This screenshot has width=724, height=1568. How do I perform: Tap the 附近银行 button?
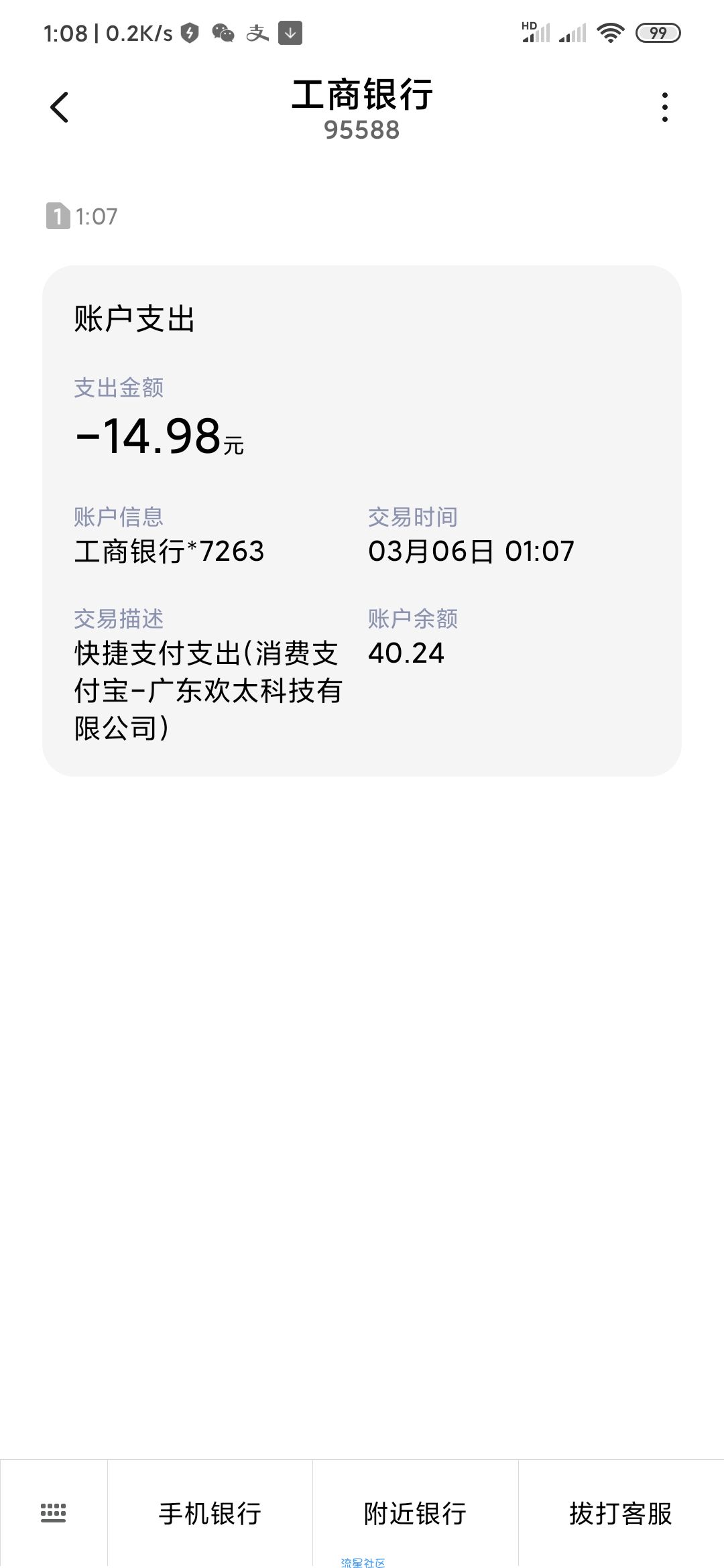coord(416,1513)
